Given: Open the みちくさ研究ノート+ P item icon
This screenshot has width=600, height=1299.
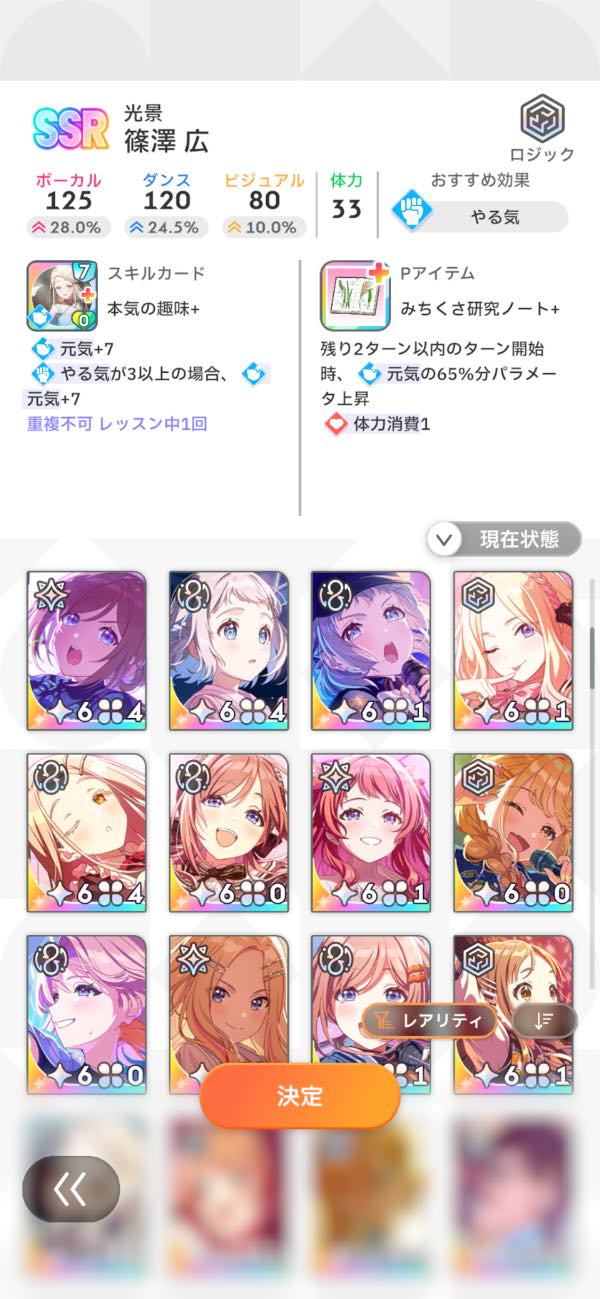Looking at the screenshot, I should tap(349, 295).
